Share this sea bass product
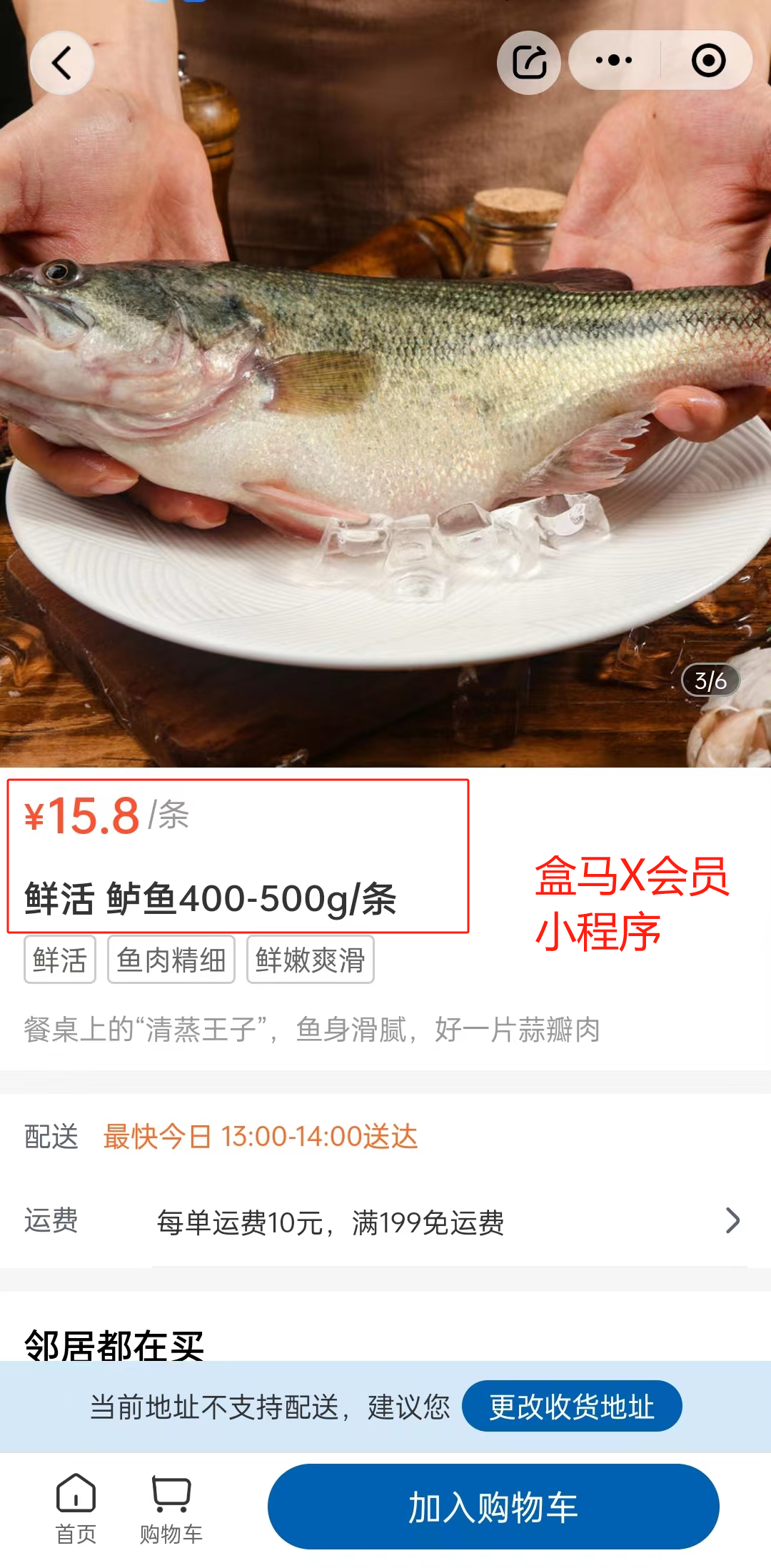The width and height of the screenshot is (771, 1568). [x=529, y=63]
